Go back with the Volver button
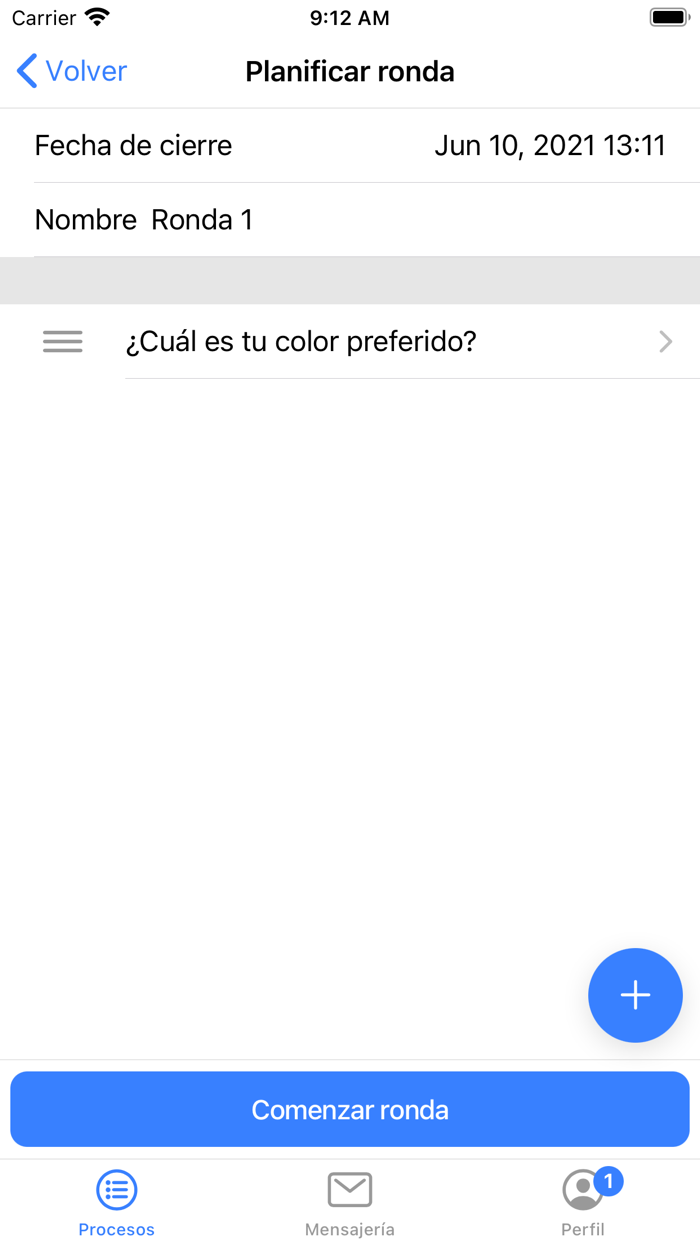The width and height of the screenshot is (700, 1244). [x=73, y=71]
